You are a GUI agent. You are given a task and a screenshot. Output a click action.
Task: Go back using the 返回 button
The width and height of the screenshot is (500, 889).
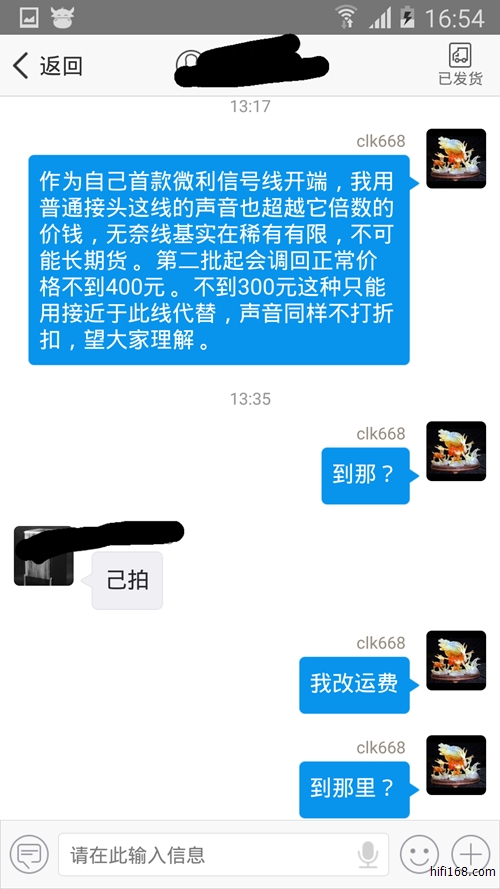[48, 66]
